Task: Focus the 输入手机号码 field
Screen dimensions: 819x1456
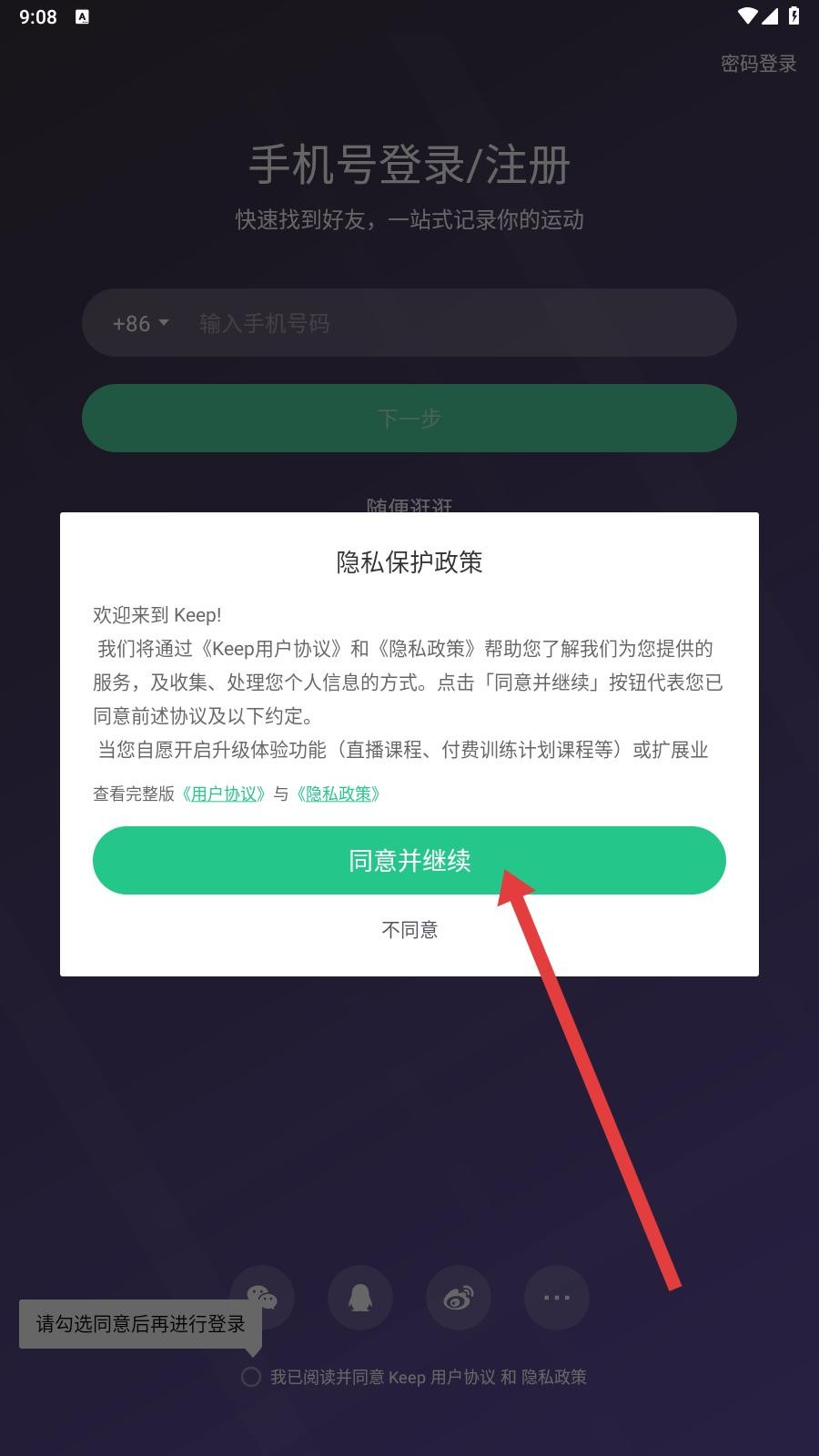Action: point(455,323)
